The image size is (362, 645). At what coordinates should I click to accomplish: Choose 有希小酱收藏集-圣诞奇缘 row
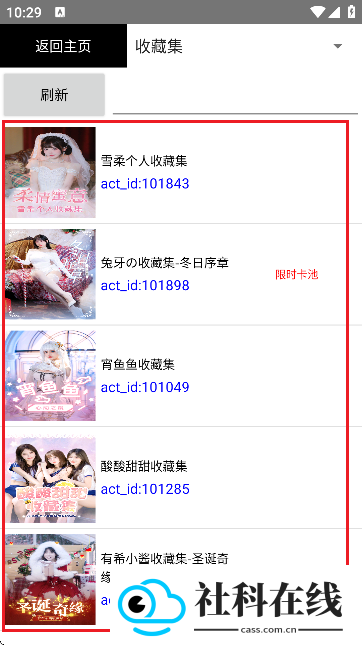[x=181, y=580]
